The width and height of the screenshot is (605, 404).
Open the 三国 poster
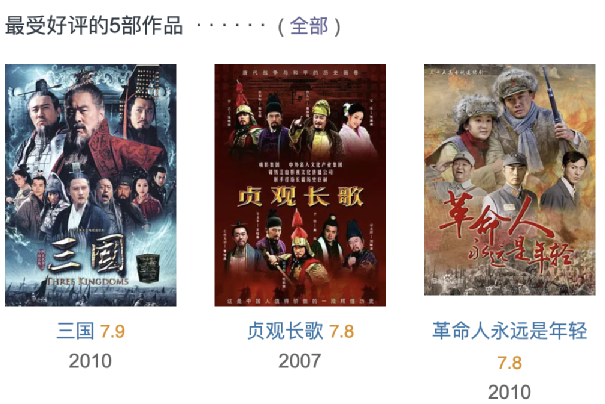point(91,185)
